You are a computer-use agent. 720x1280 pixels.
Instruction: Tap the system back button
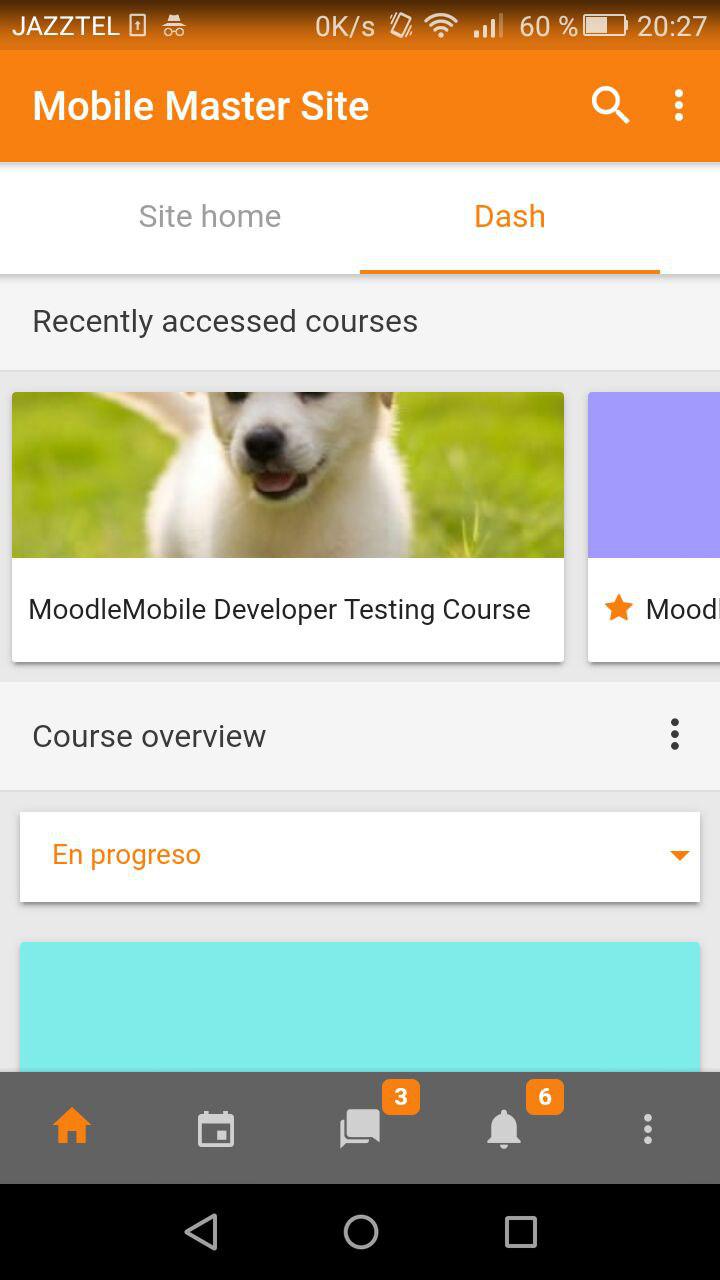pyautogui.click(x=201, y=1232)
